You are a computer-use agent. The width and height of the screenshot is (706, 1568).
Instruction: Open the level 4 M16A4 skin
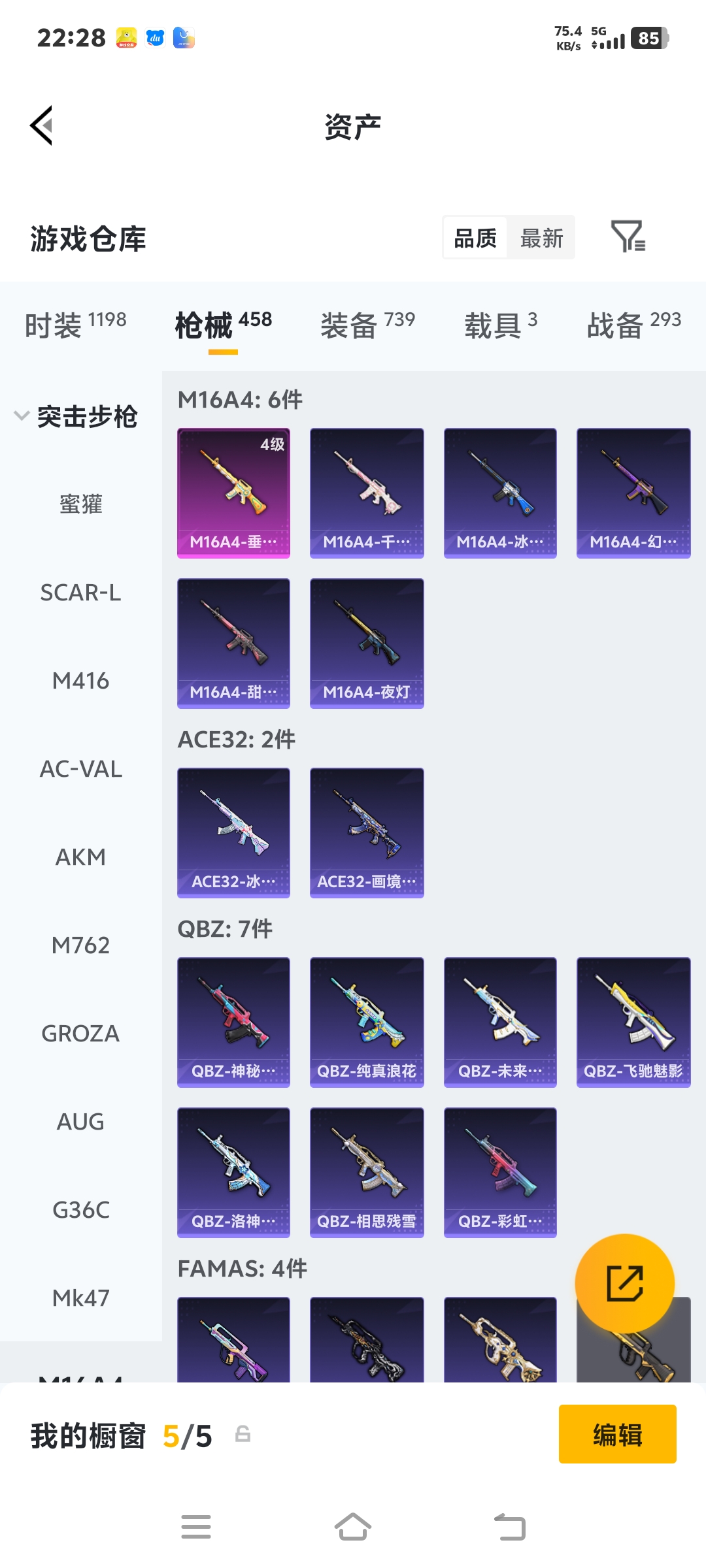tap(233, 493)
